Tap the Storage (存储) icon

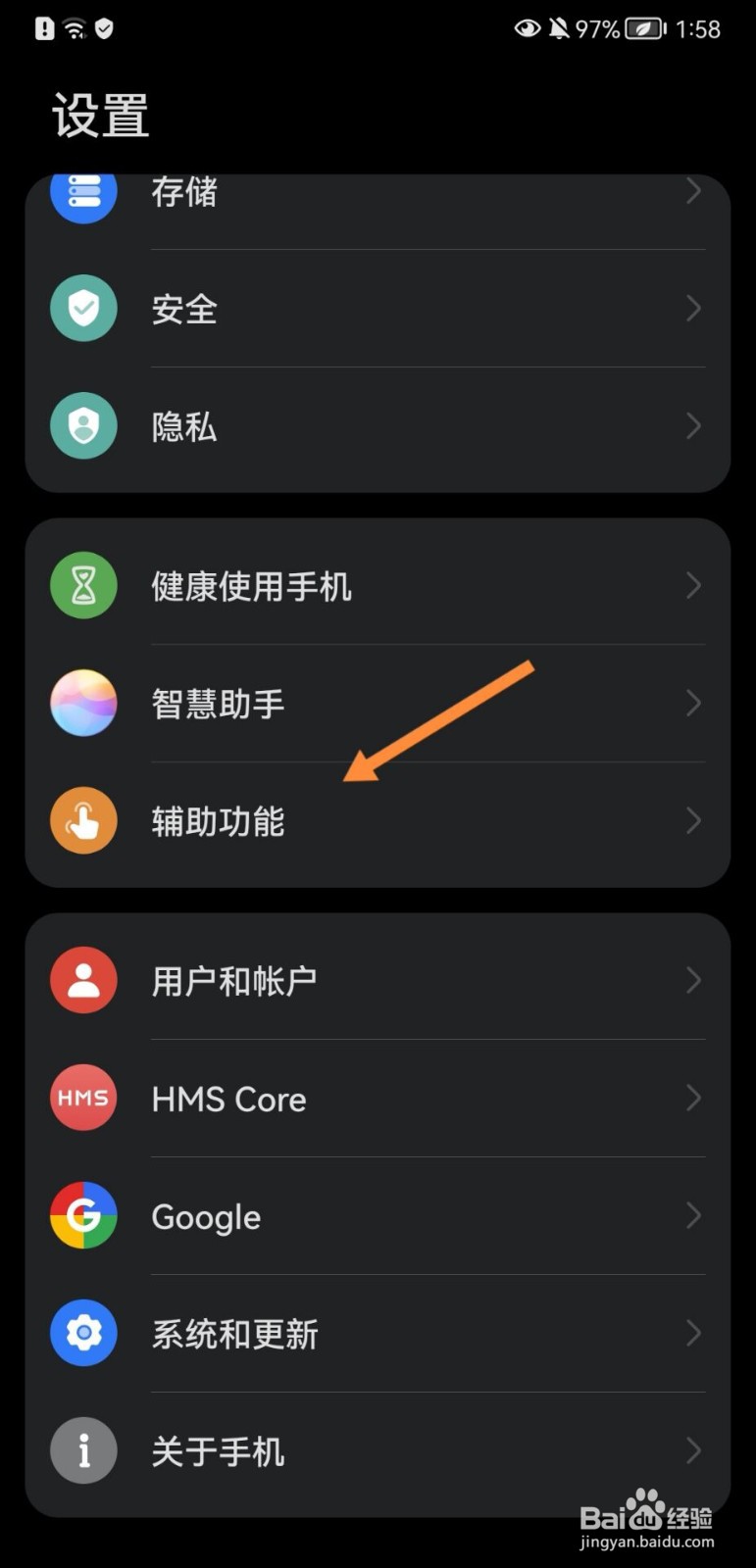[83, 192]
